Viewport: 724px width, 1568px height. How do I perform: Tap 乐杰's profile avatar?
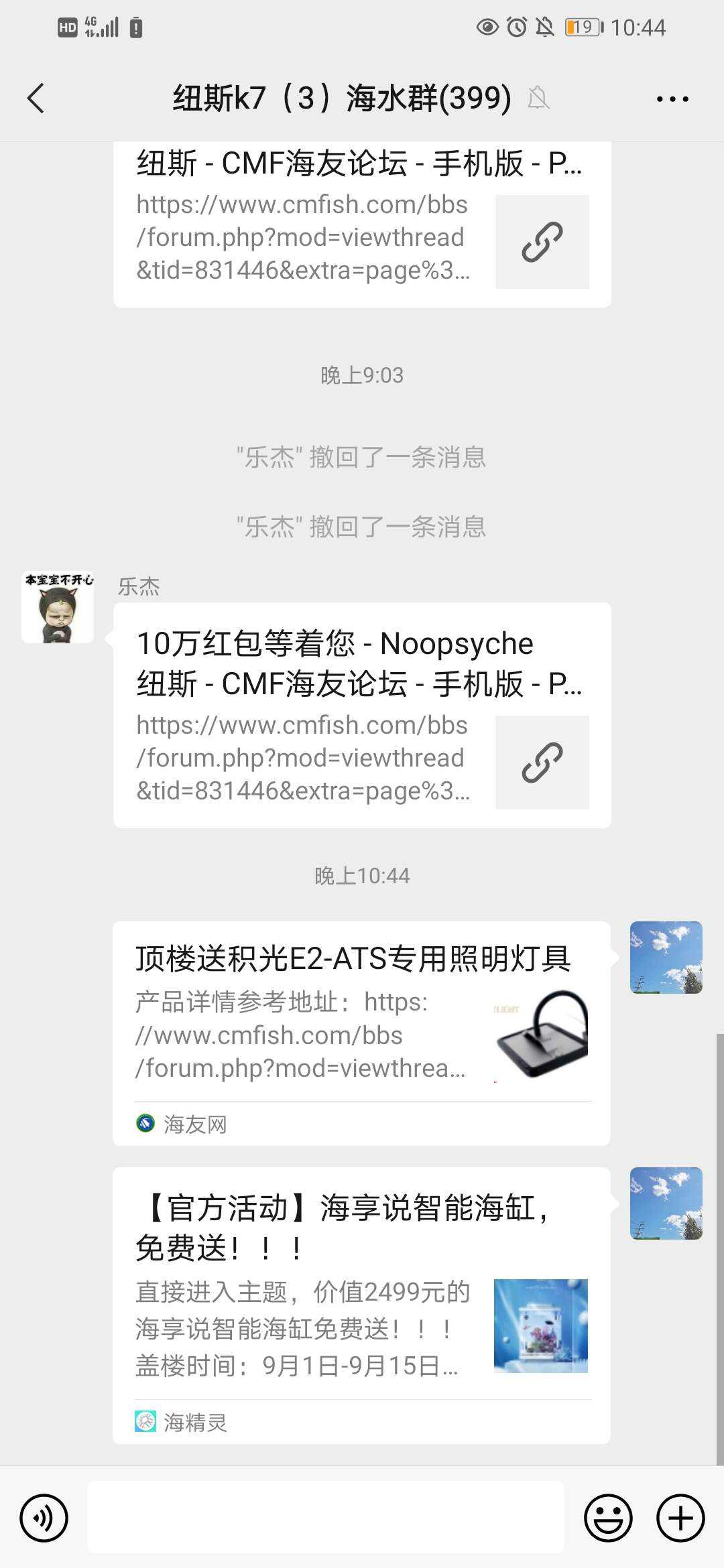[x=58, y=607]
